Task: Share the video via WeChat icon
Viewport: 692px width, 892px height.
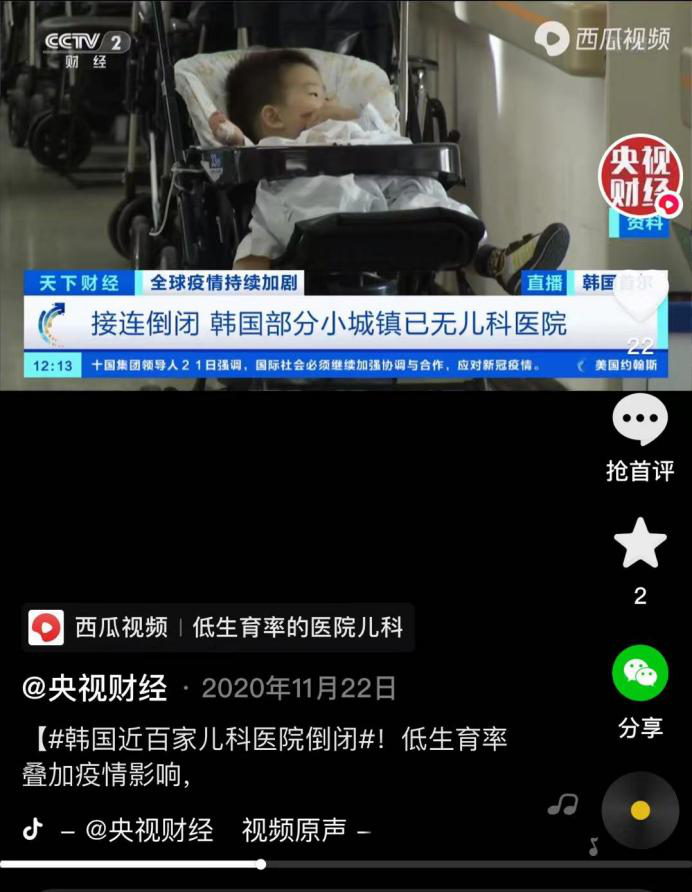Action: pyautogui.click(x=639, y=672)
